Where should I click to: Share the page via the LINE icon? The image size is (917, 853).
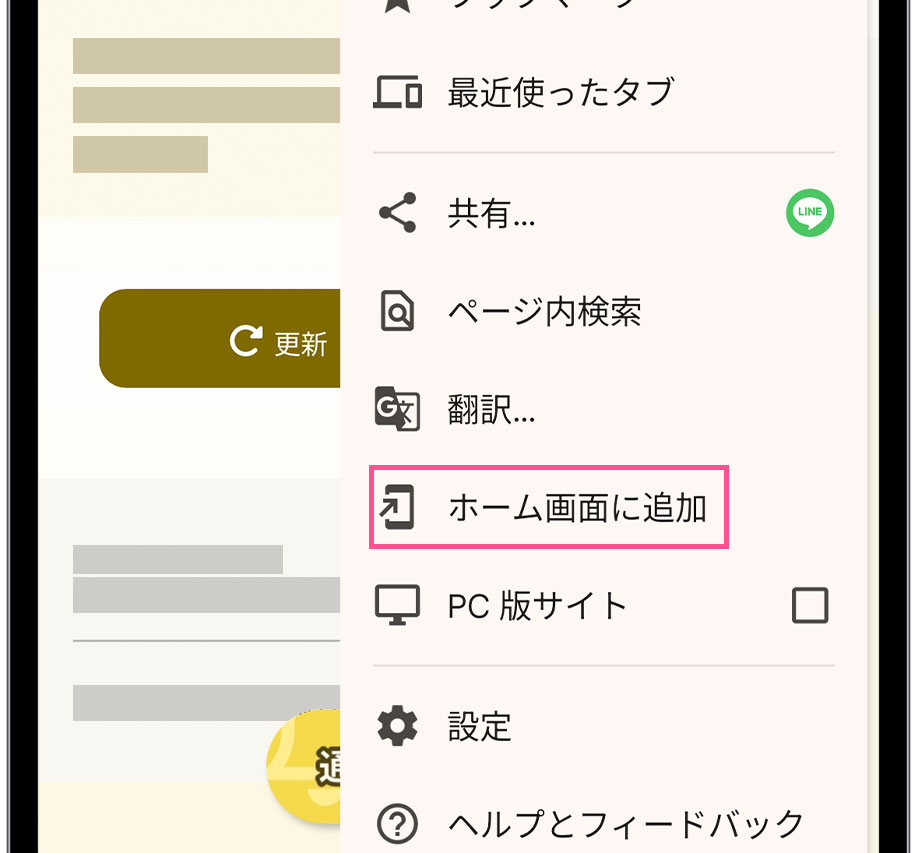pyautogui.click(x=810, y=213)
